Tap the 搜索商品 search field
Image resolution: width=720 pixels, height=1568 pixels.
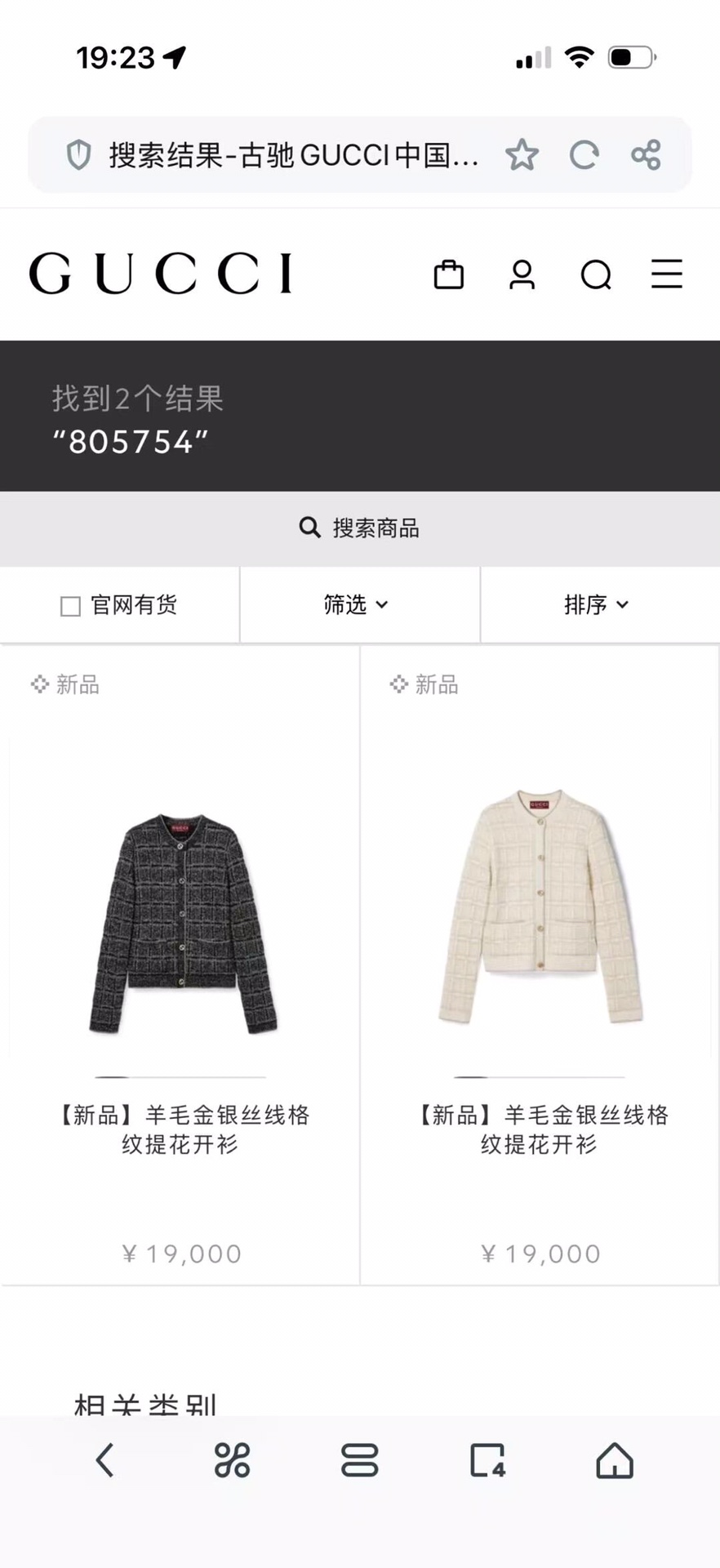[359, 528]
